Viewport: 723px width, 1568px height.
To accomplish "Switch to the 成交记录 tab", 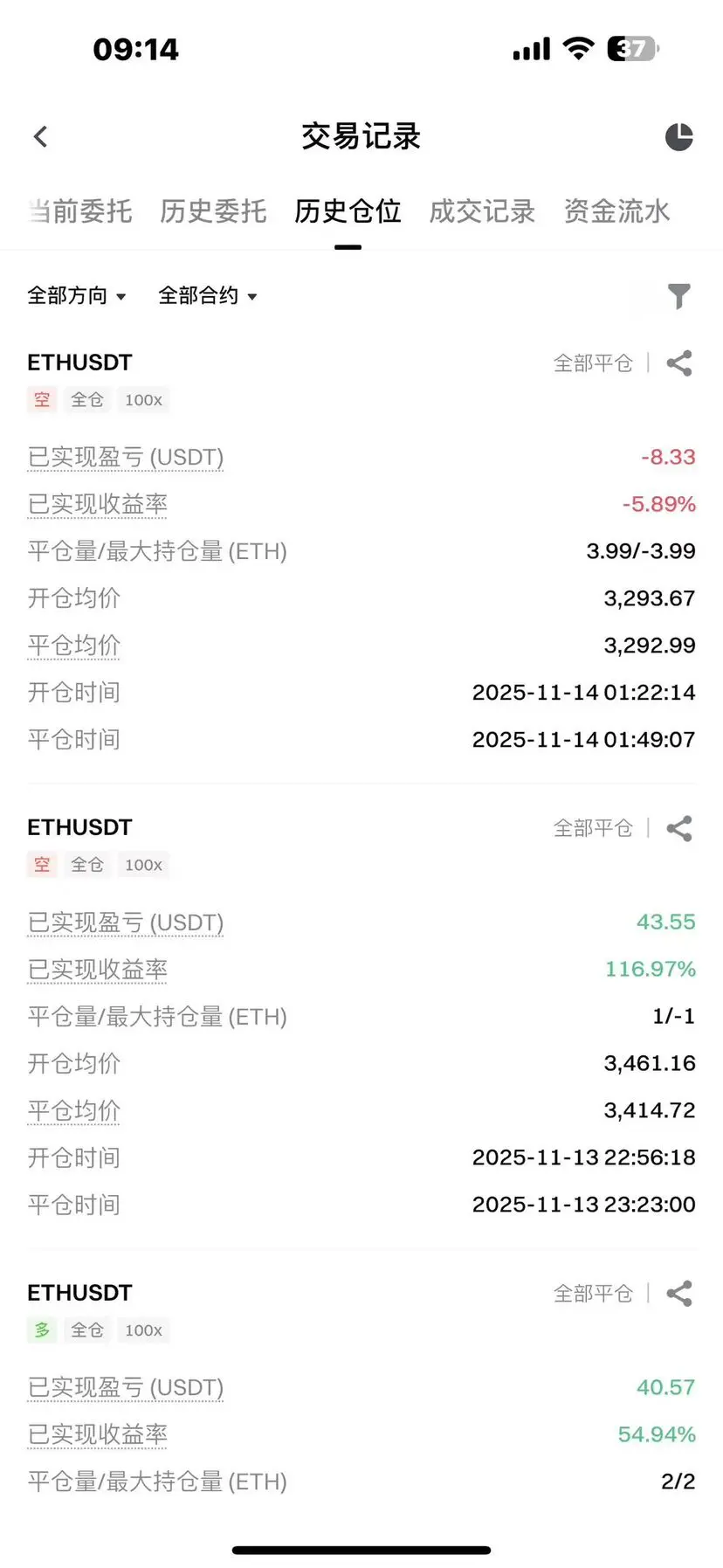I will 482,211.
